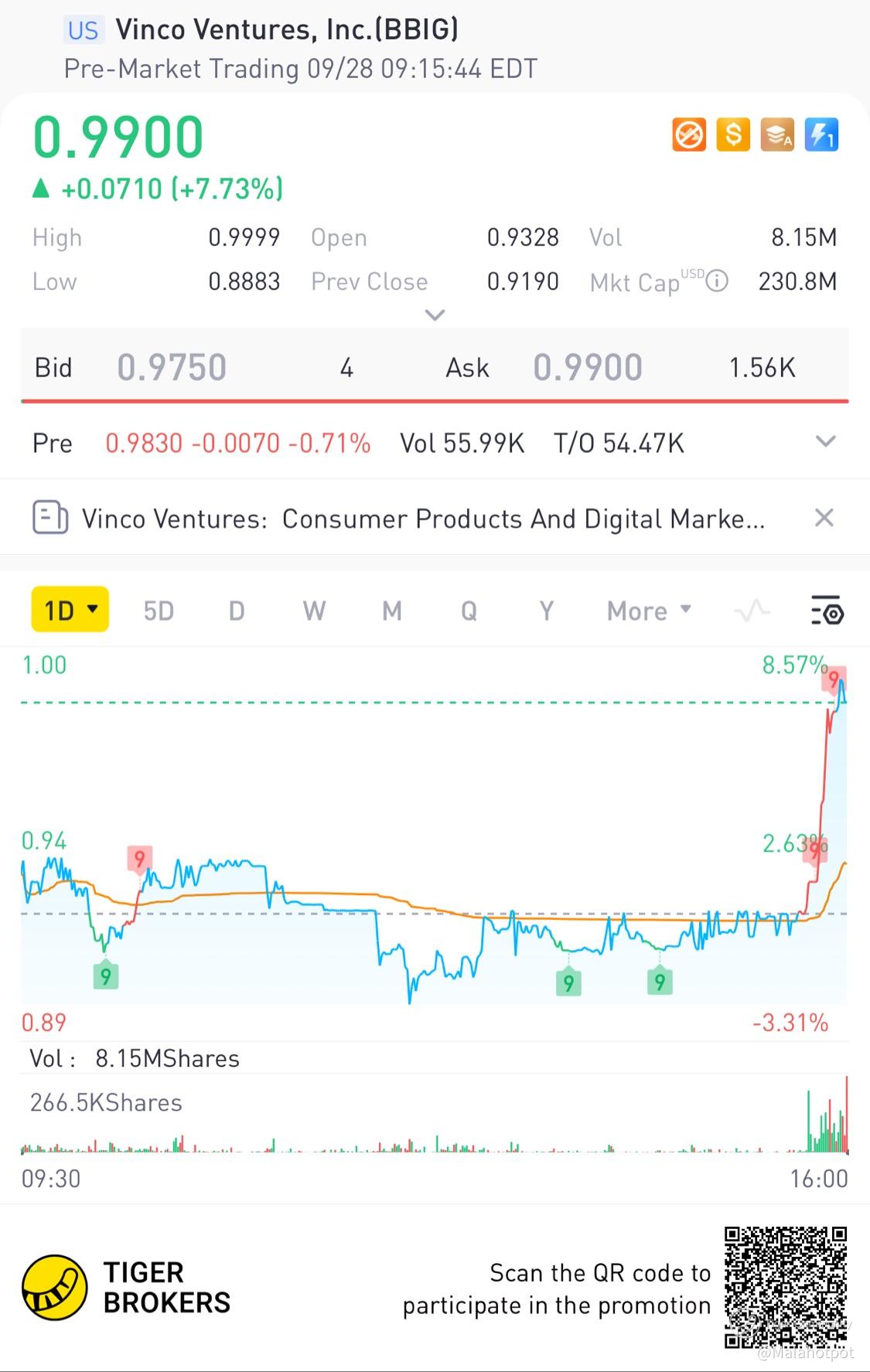Tap the yellow dollar sign badge
This screenshot has height=1372, width=870.
733,135
